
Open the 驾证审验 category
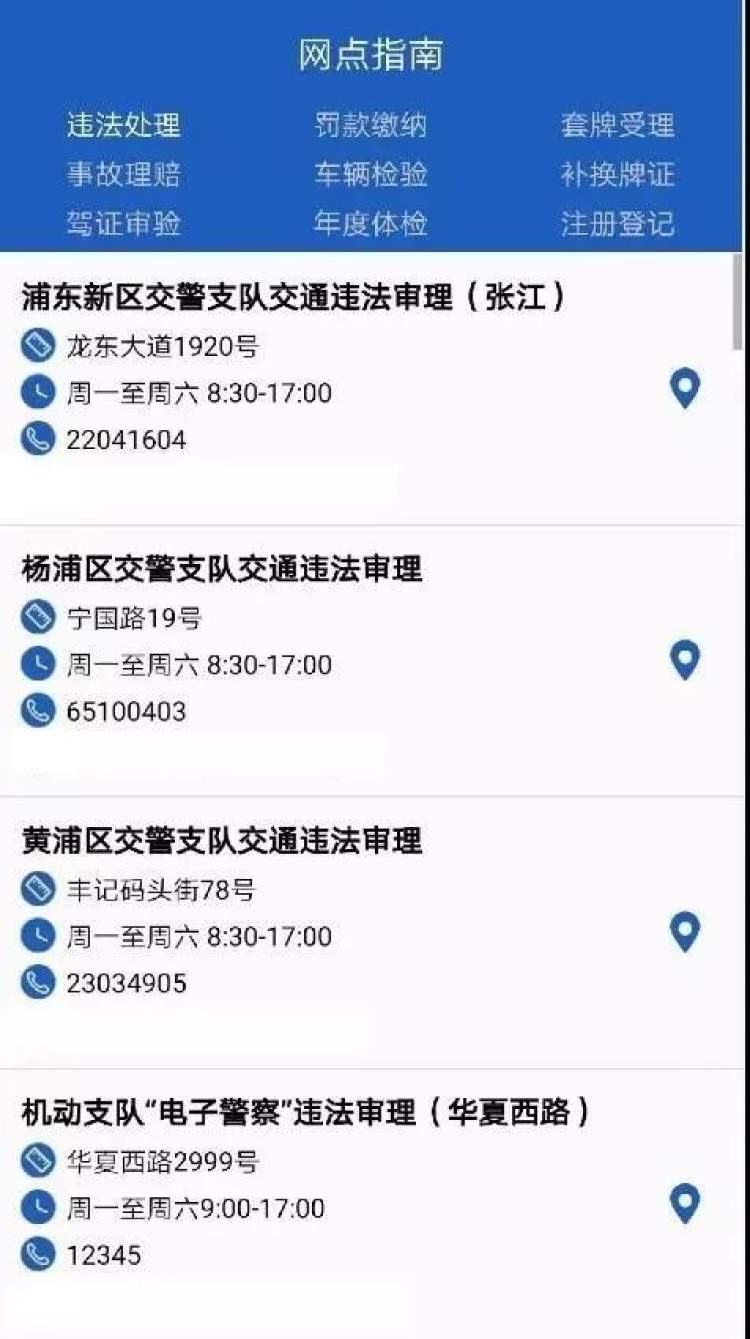tap(124, 222)
